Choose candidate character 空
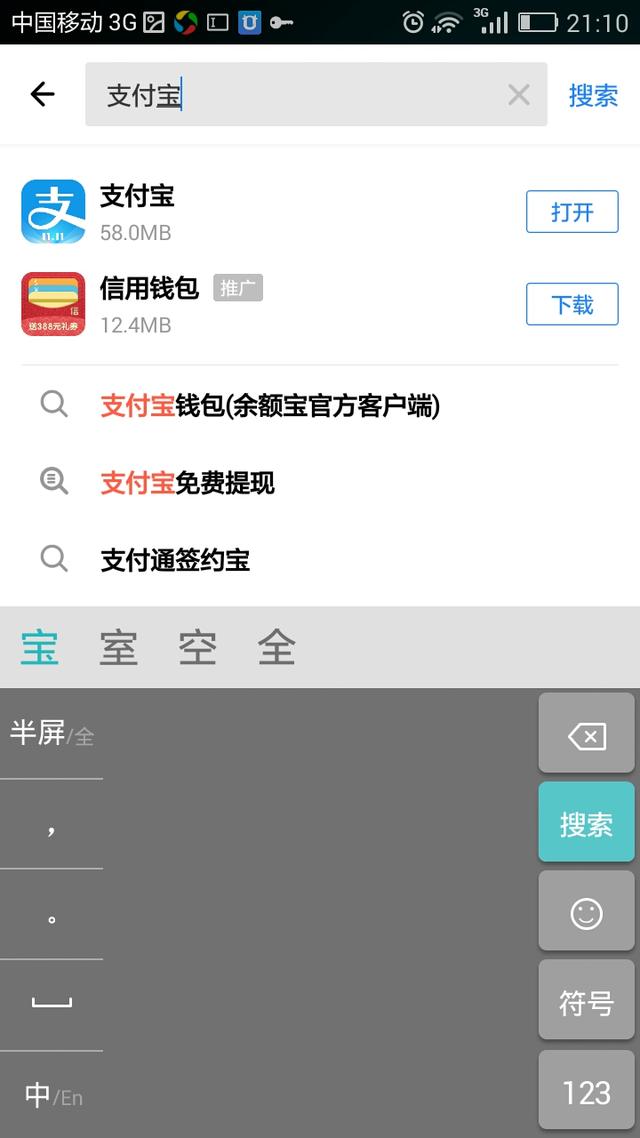The width and height of the screenshot is (640, 1138). coord(197,648)
